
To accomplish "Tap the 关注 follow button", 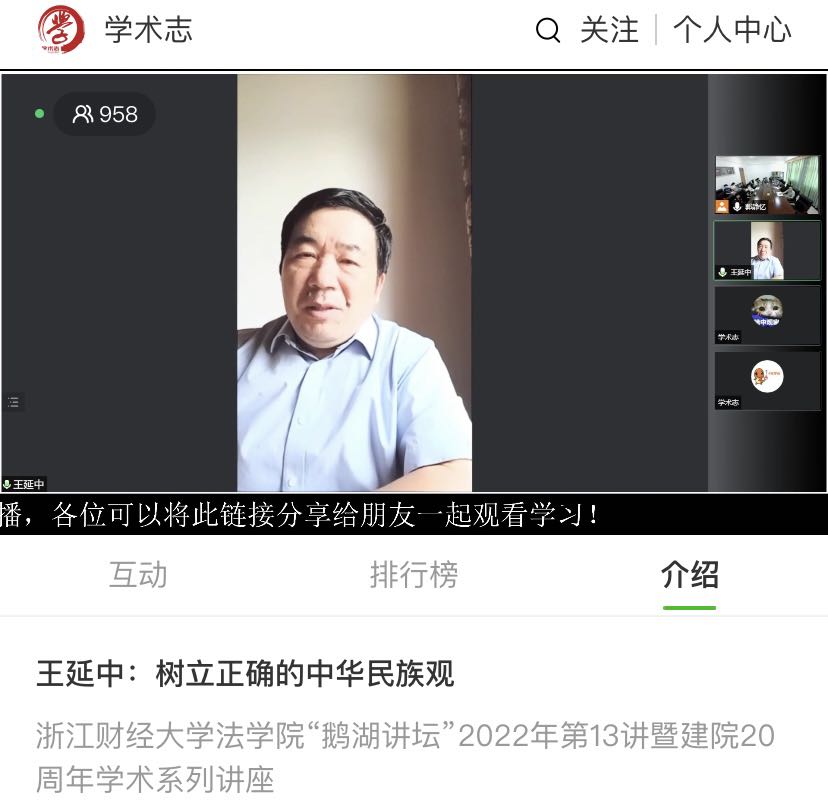I will pos(609,31).
